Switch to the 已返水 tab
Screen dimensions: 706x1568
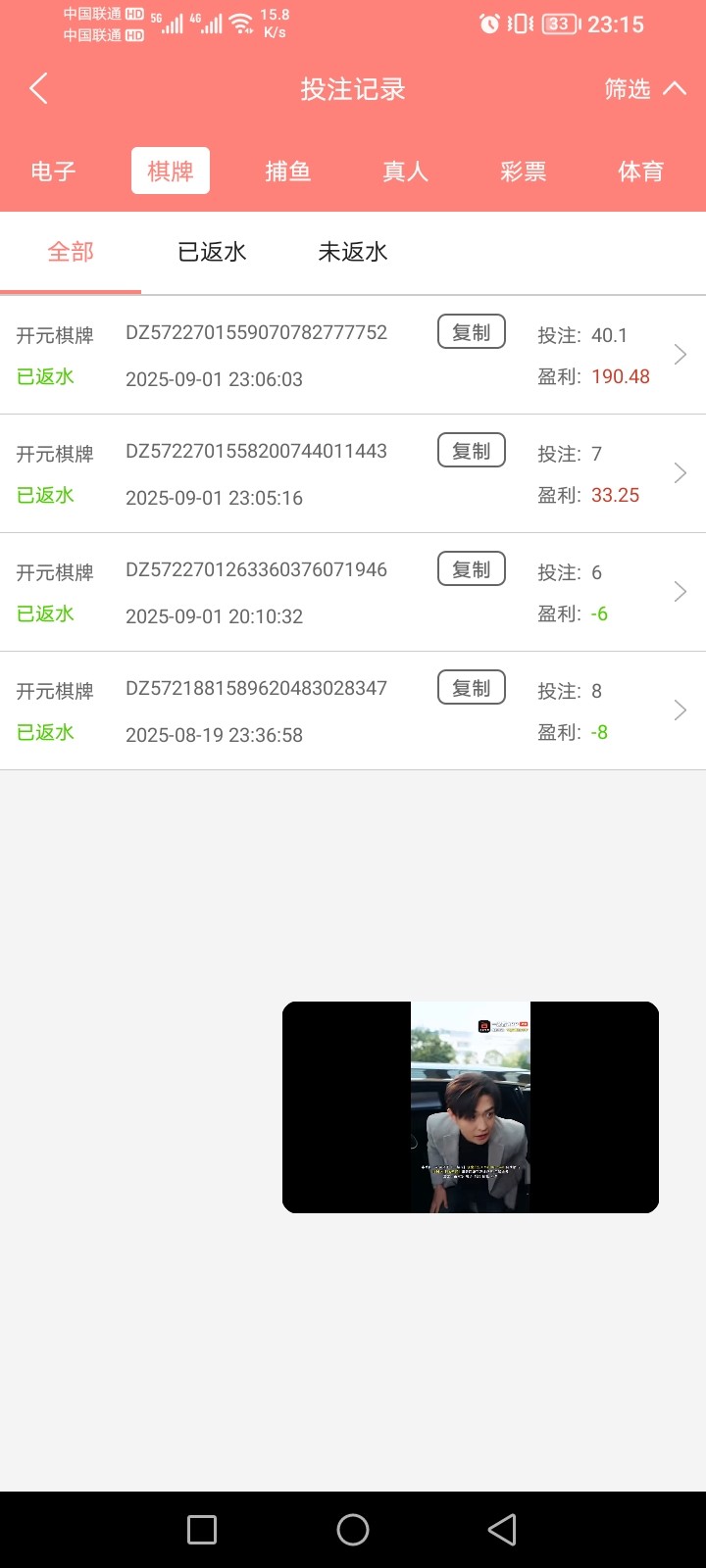pos(212,252)
